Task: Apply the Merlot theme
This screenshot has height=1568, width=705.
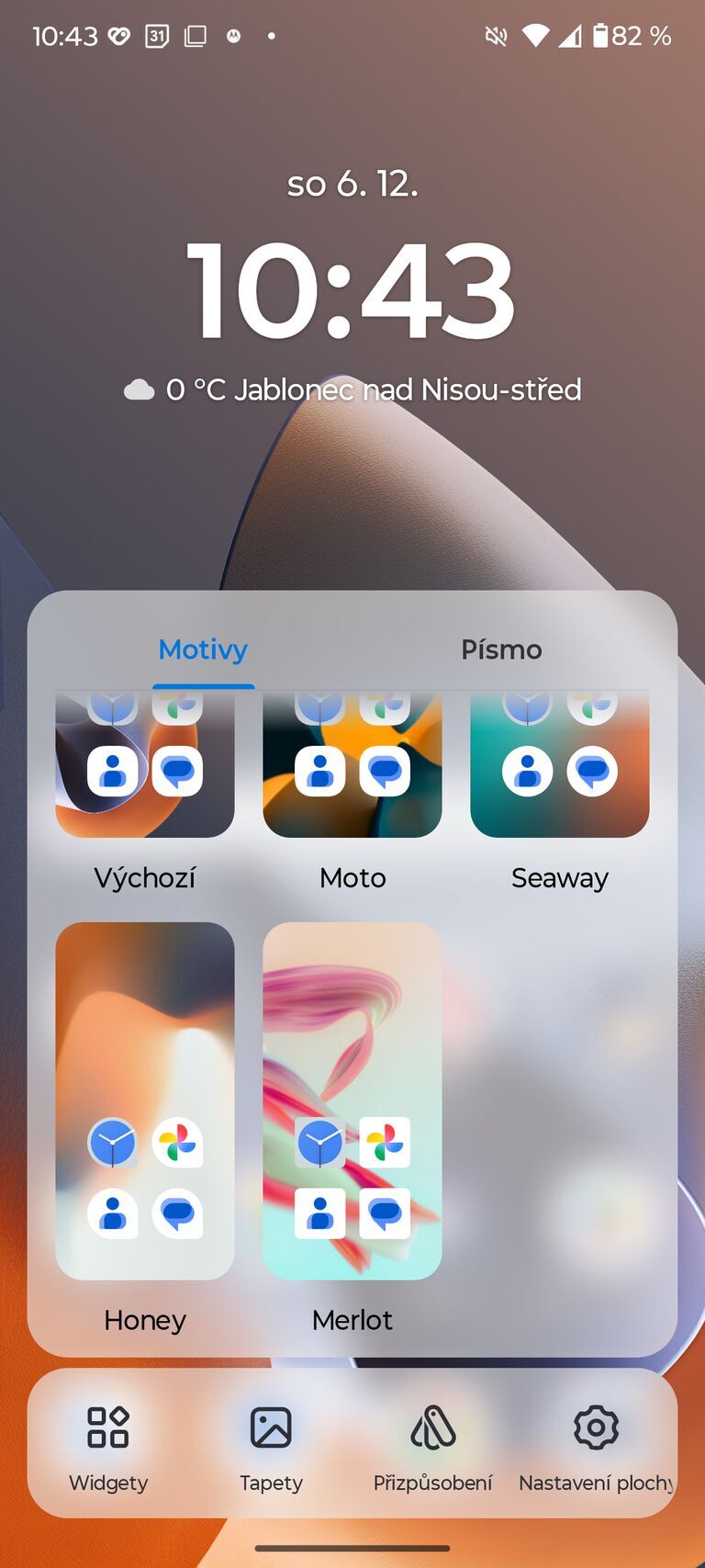Action: 352,1100
